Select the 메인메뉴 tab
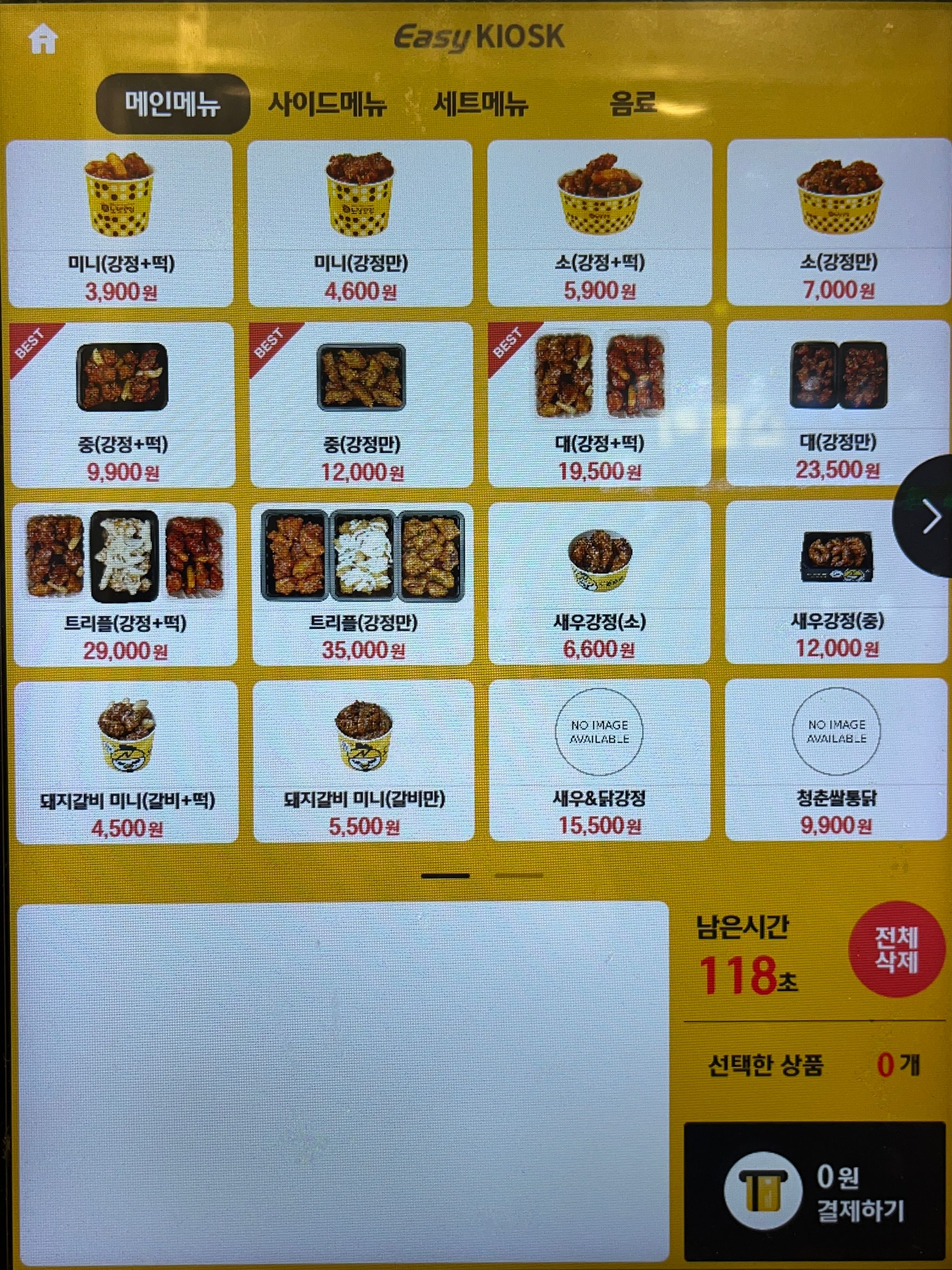Image resolution: width=952 pixels, height=1270 pixels. click(x=173, y=105)
